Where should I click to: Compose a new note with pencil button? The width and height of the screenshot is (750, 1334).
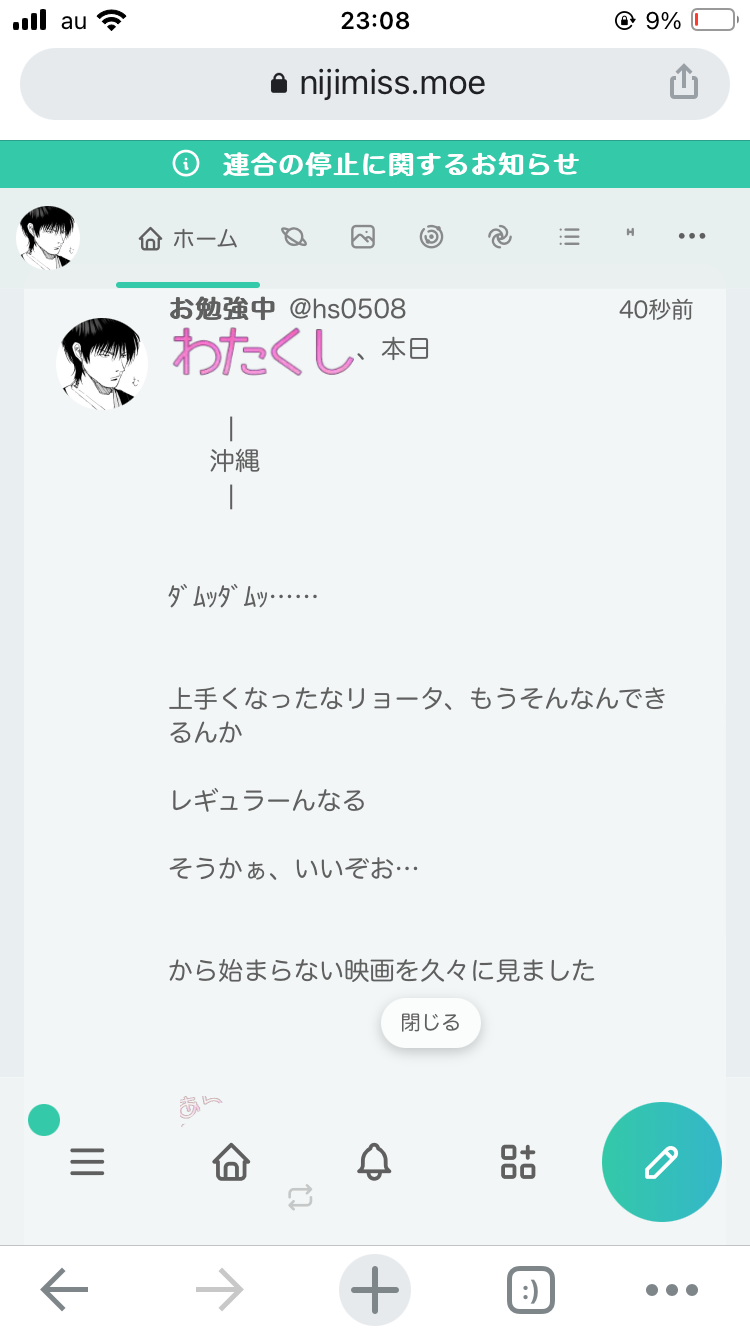pyautogui.click(x=661, y=1162)
